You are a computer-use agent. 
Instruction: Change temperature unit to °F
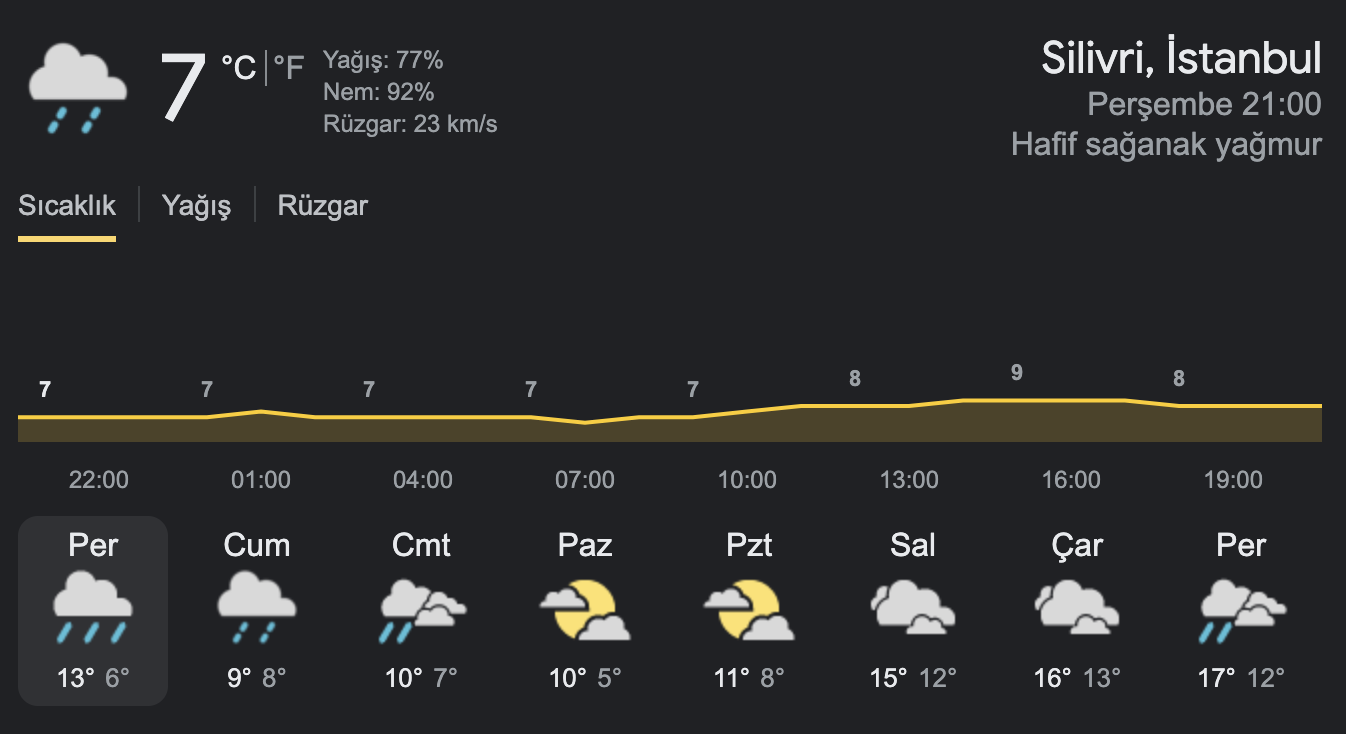coord(289,68)
